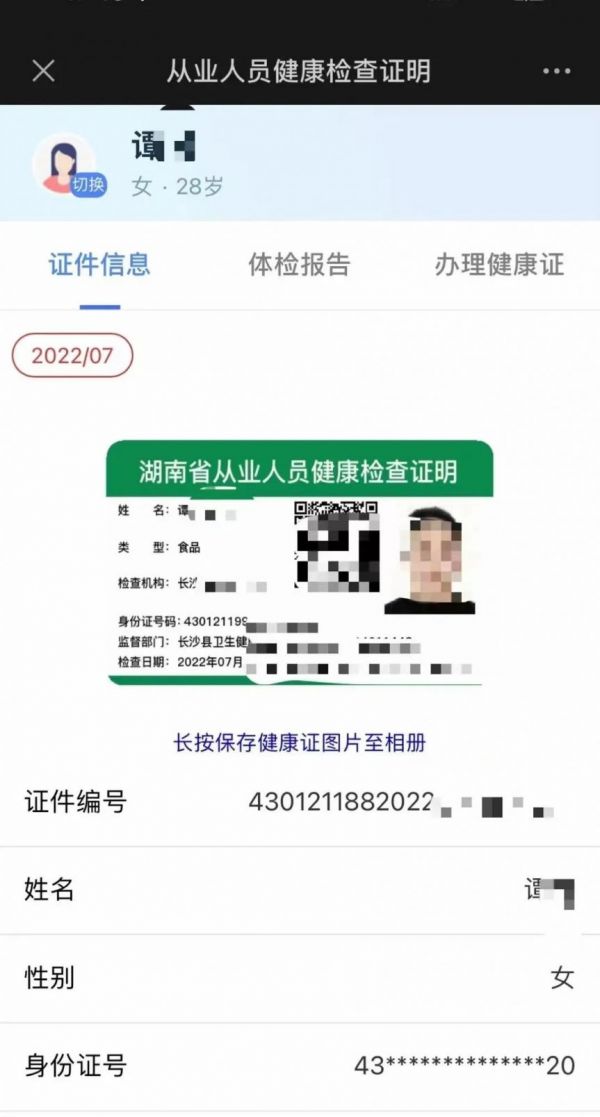The image size is (600, 1117).
Task: Close the health certificate page
Action: (43, 71)
